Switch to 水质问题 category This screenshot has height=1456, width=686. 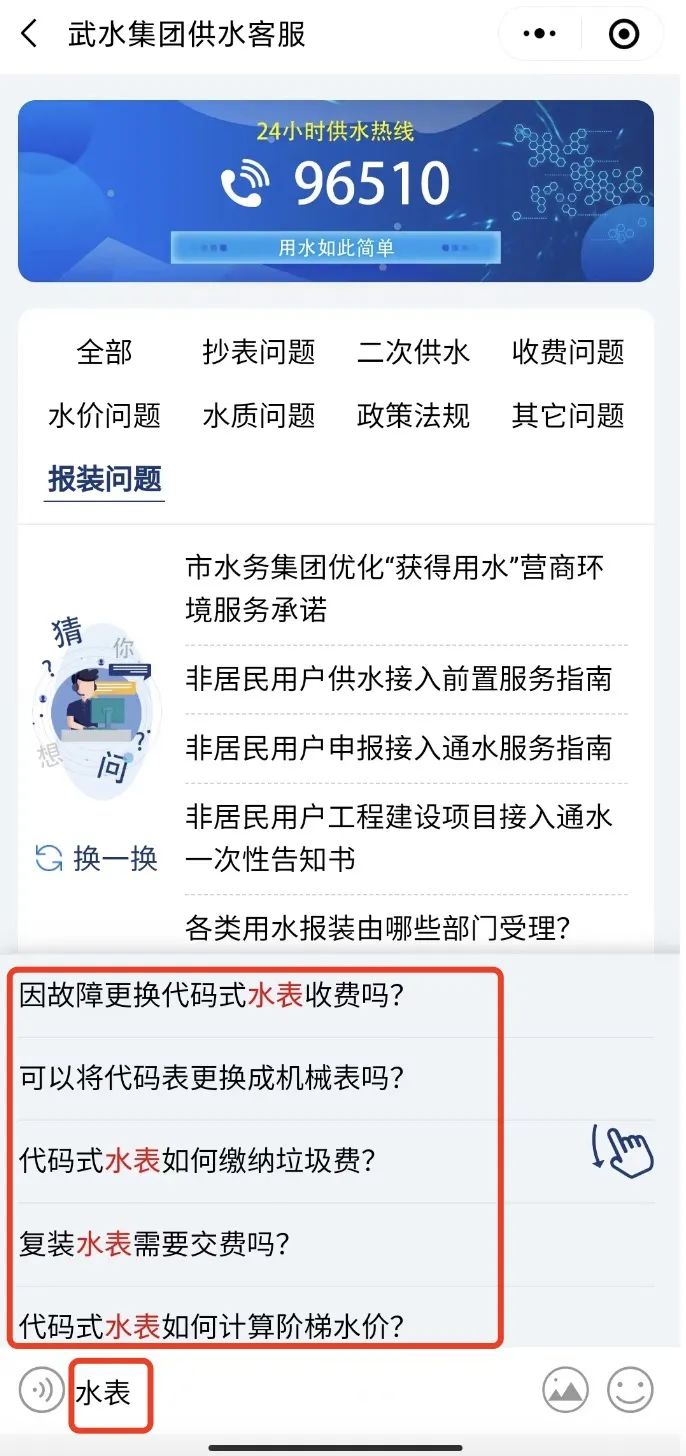click(x=259, y=415)
